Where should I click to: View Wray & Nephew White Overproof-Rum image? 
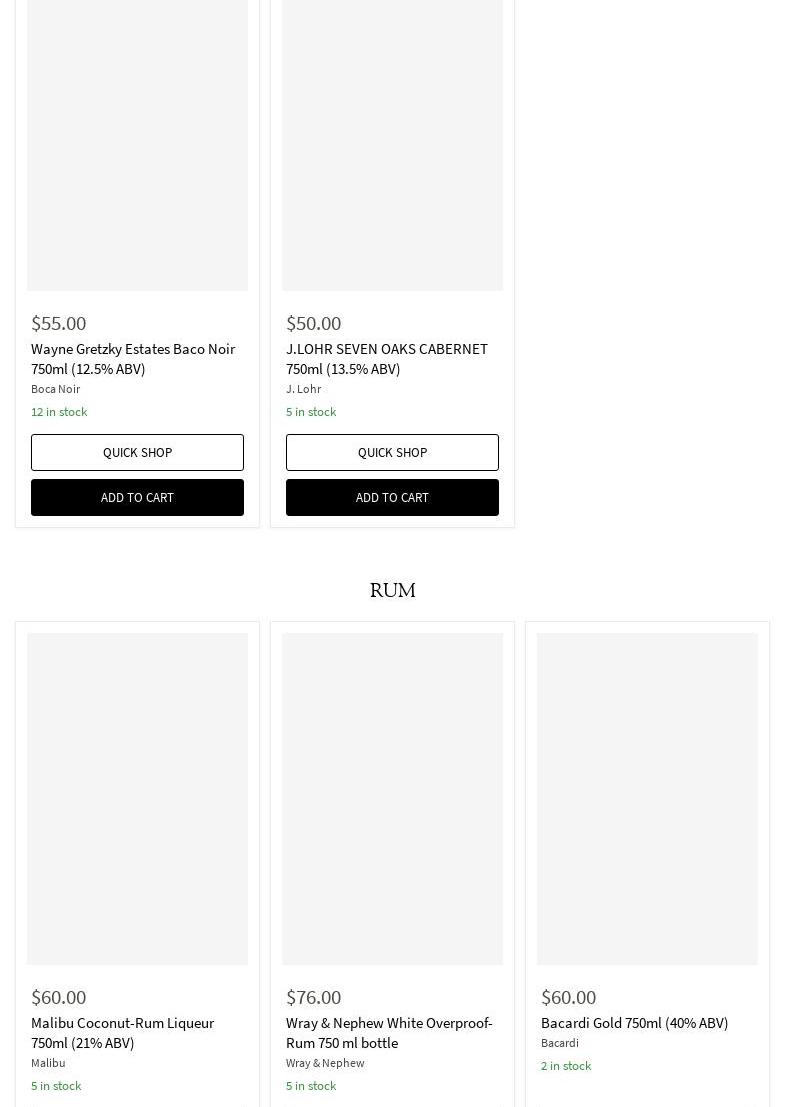coord(392,798)
